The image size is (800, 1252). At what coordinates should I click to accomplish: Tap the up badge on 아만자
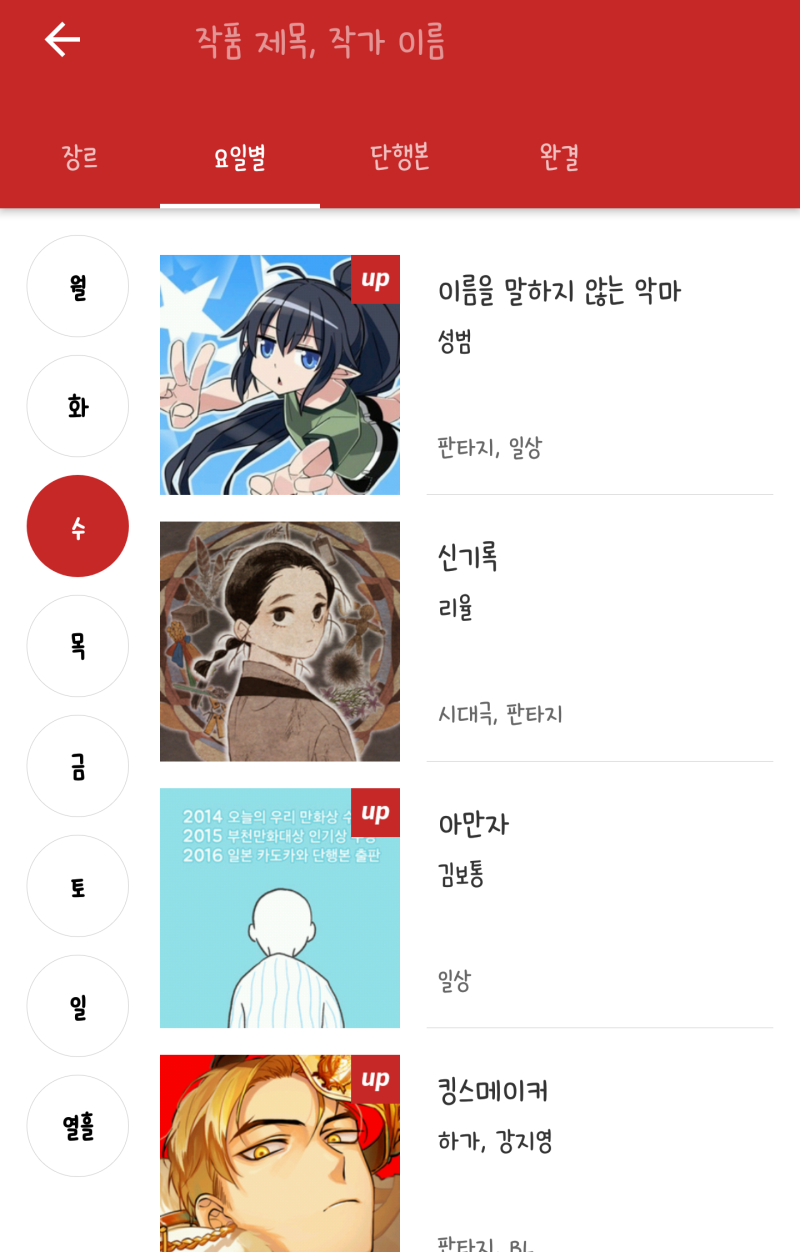375,813
